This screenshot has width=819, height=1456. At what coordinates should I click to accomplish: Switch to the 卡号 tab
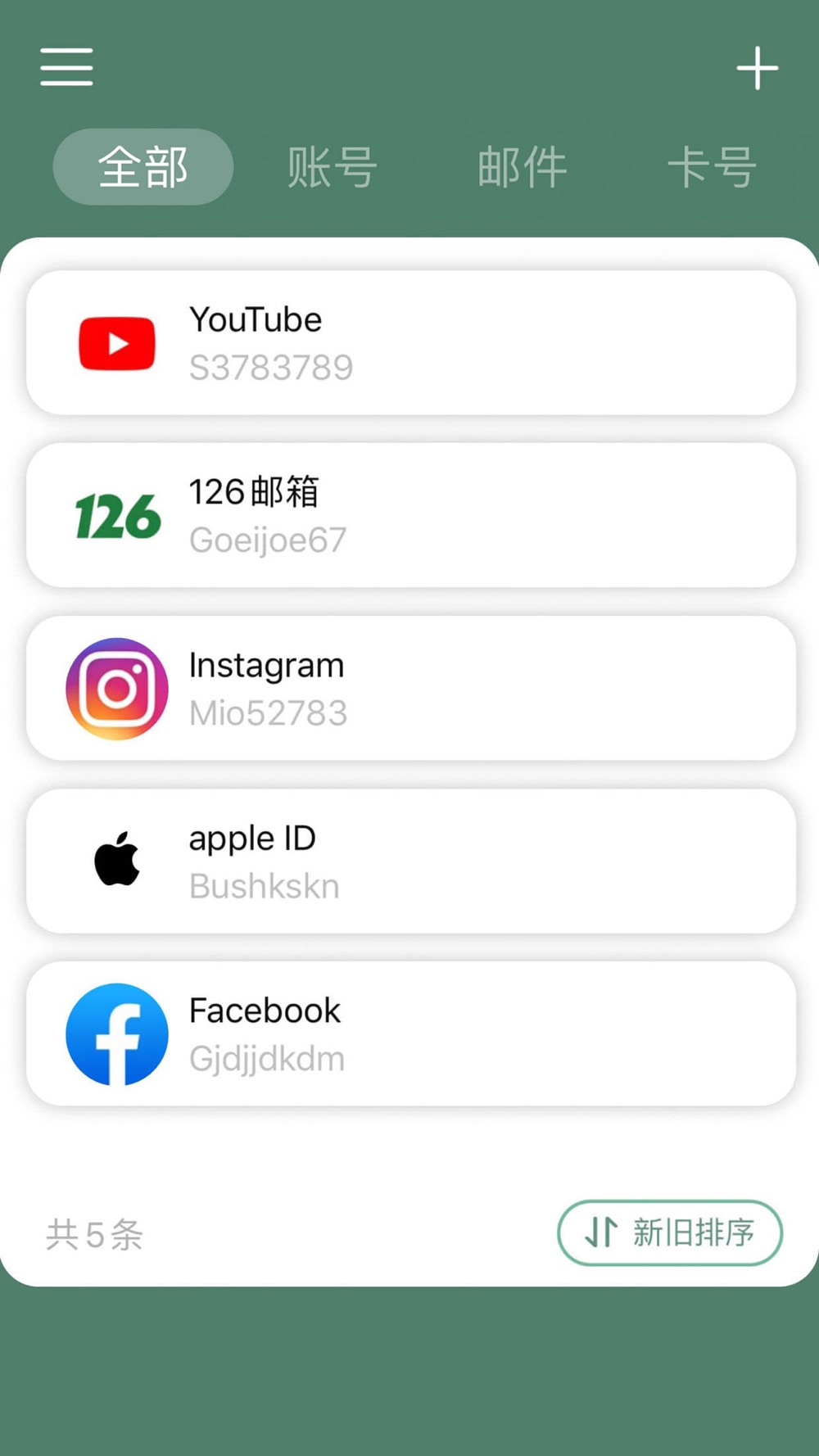click(712, 167)
